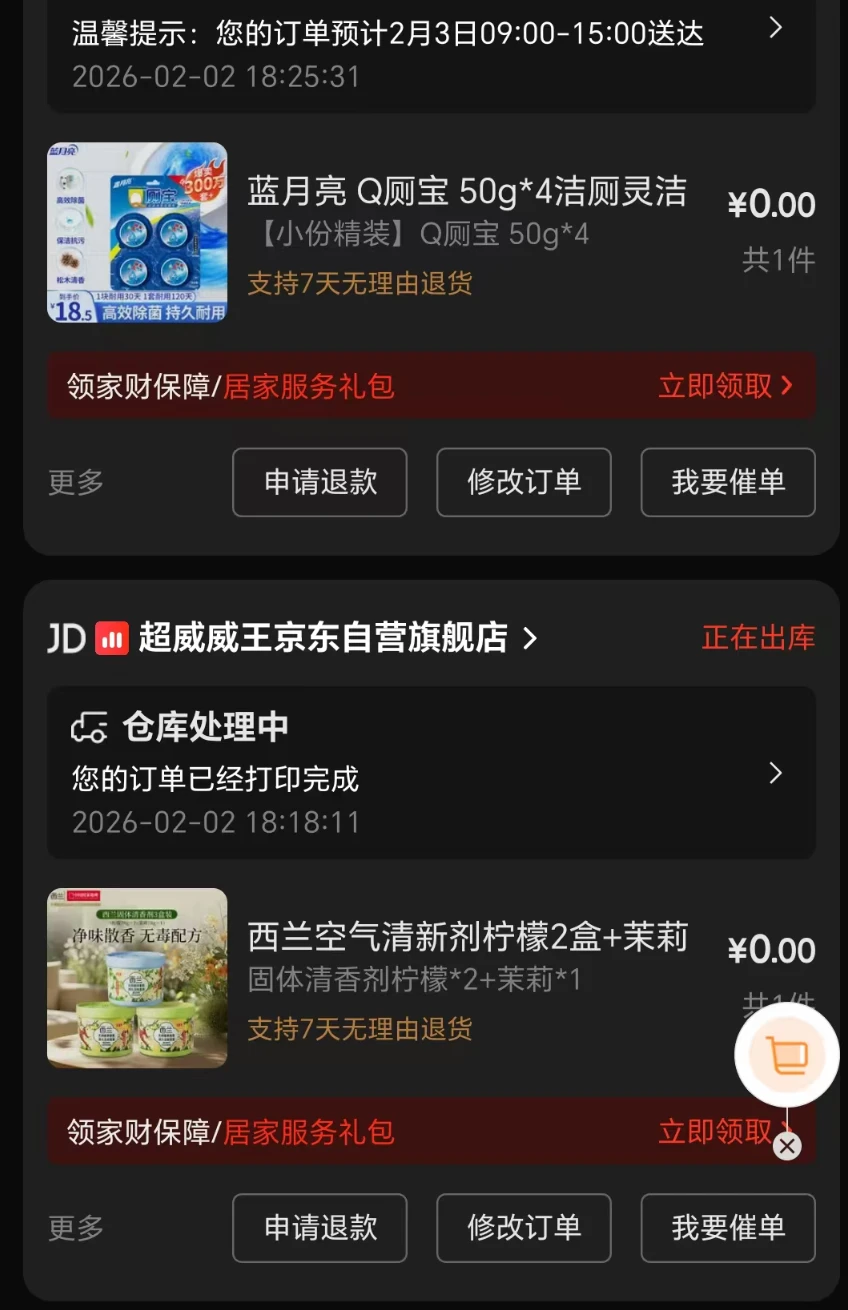
Task: Modify the 西兰空气清新剂 order
Action: (523, 1228)
